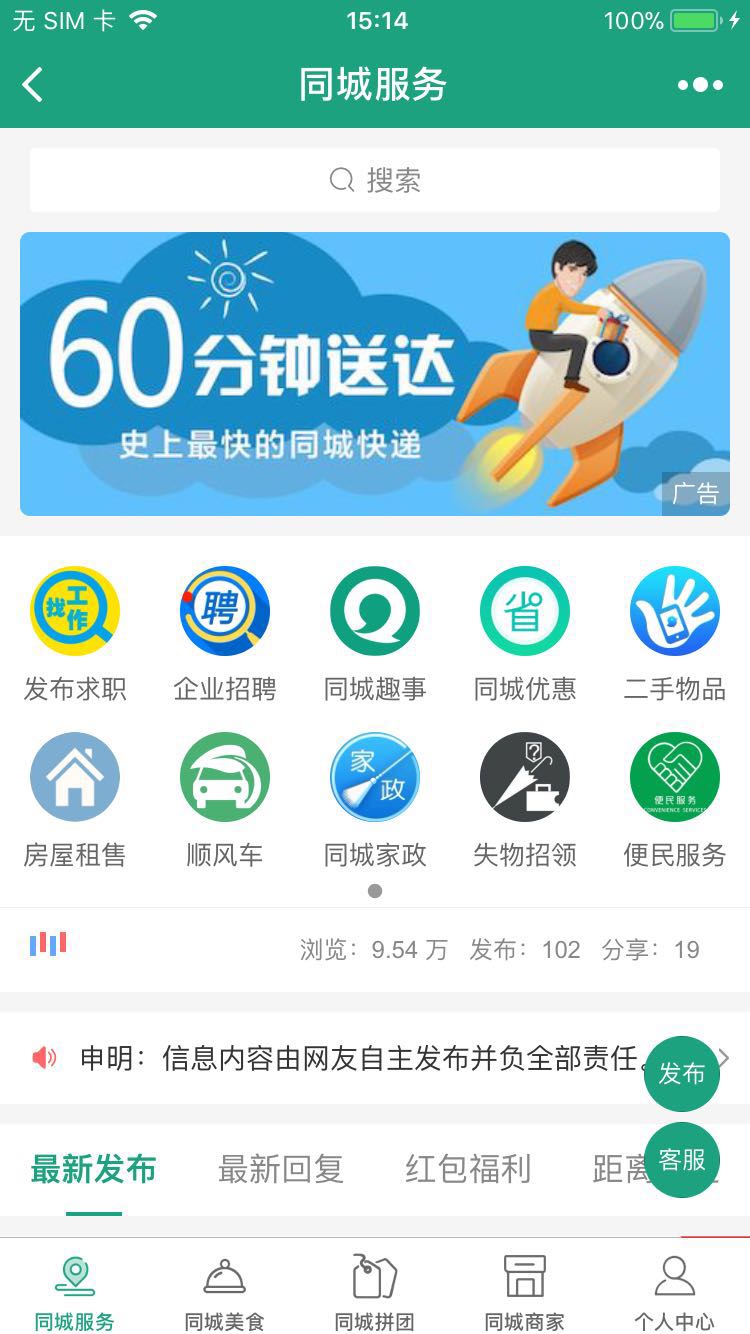Screen dimensions: 750x1334
Task: Switch to 最新回复 tab
Action: [281, 1169]
